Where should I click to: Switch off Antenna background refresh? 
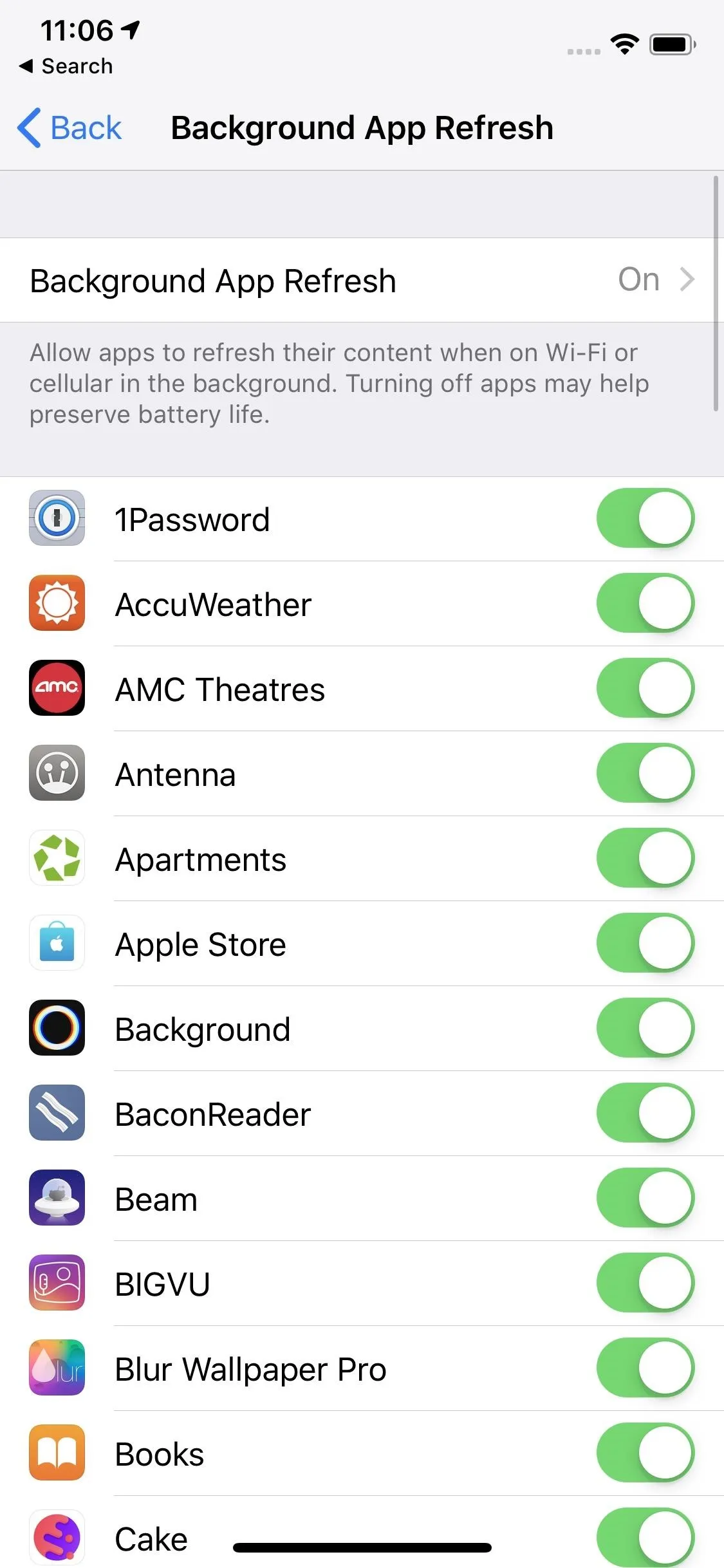[645, 773]
